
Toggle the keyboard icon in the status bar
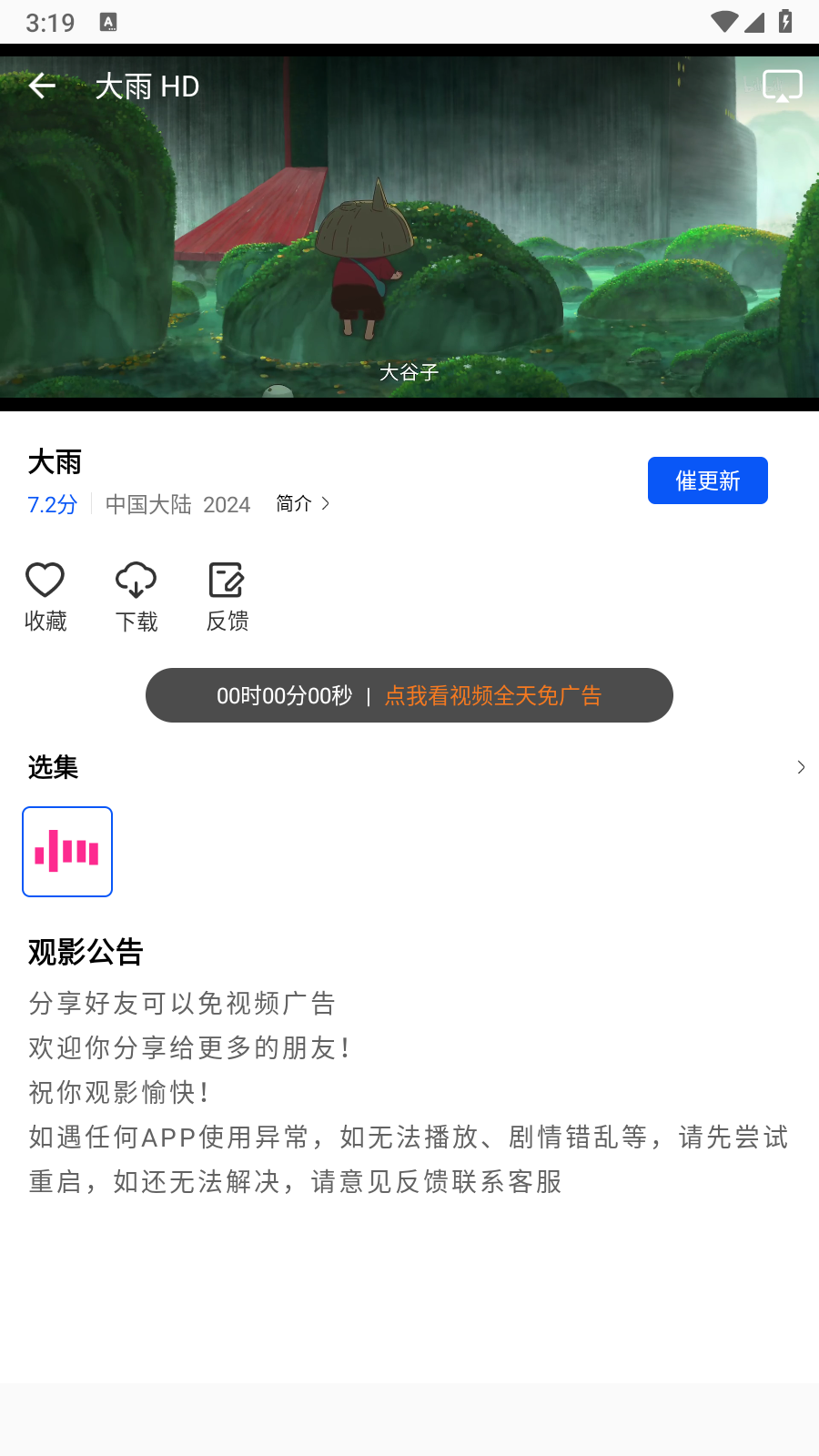pos(109,21)
